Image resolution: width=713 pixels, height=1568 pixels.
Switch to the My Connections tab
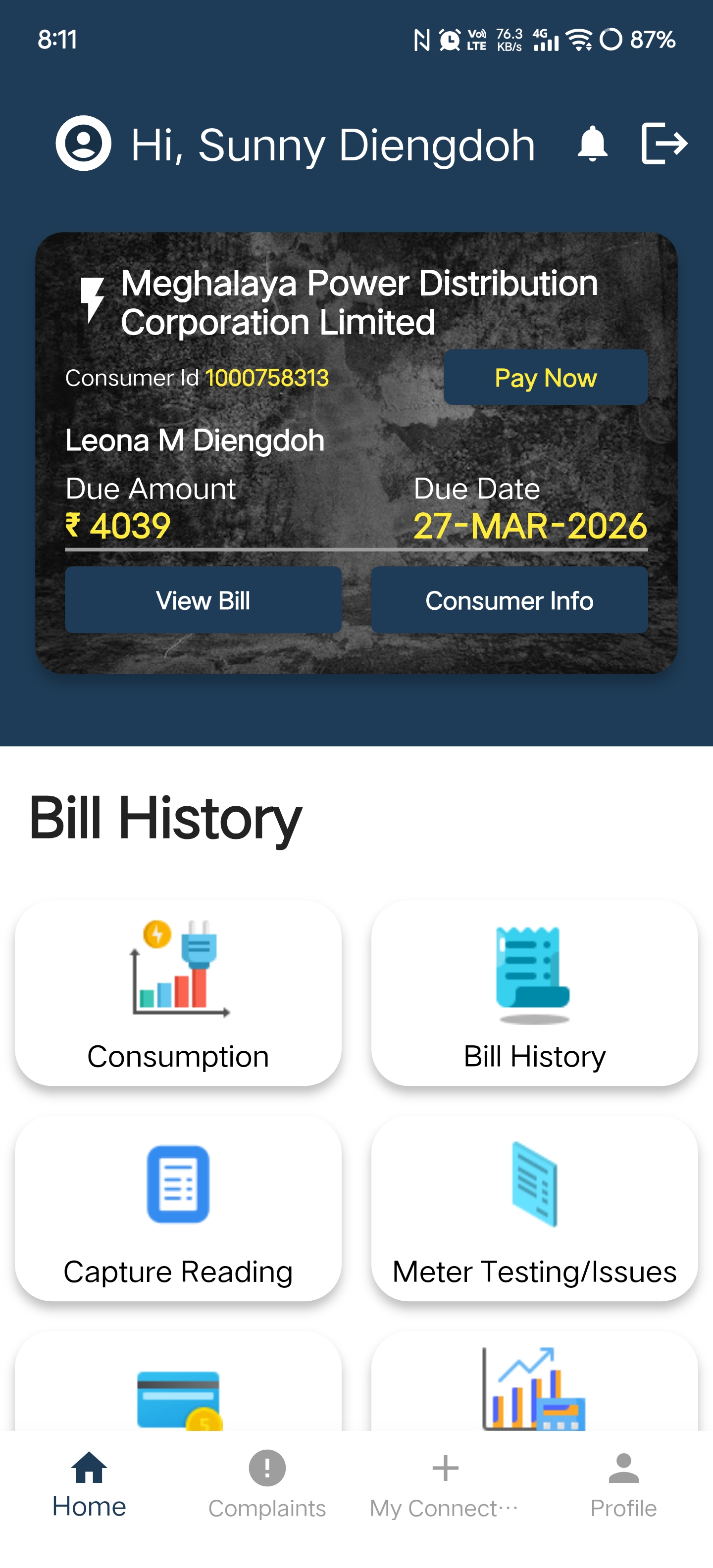[445, 1484]
